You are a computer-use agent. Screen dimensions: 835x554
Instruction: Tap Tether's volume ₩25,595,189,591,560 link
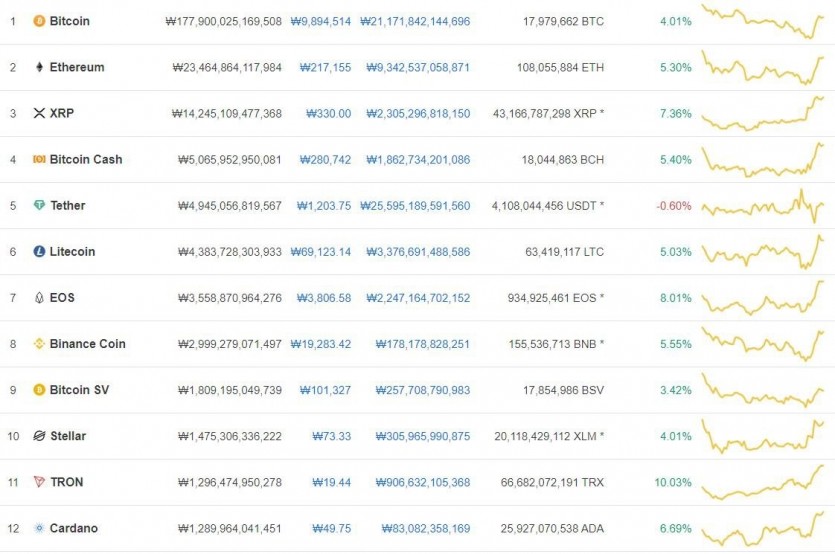[x=415, y=205]
